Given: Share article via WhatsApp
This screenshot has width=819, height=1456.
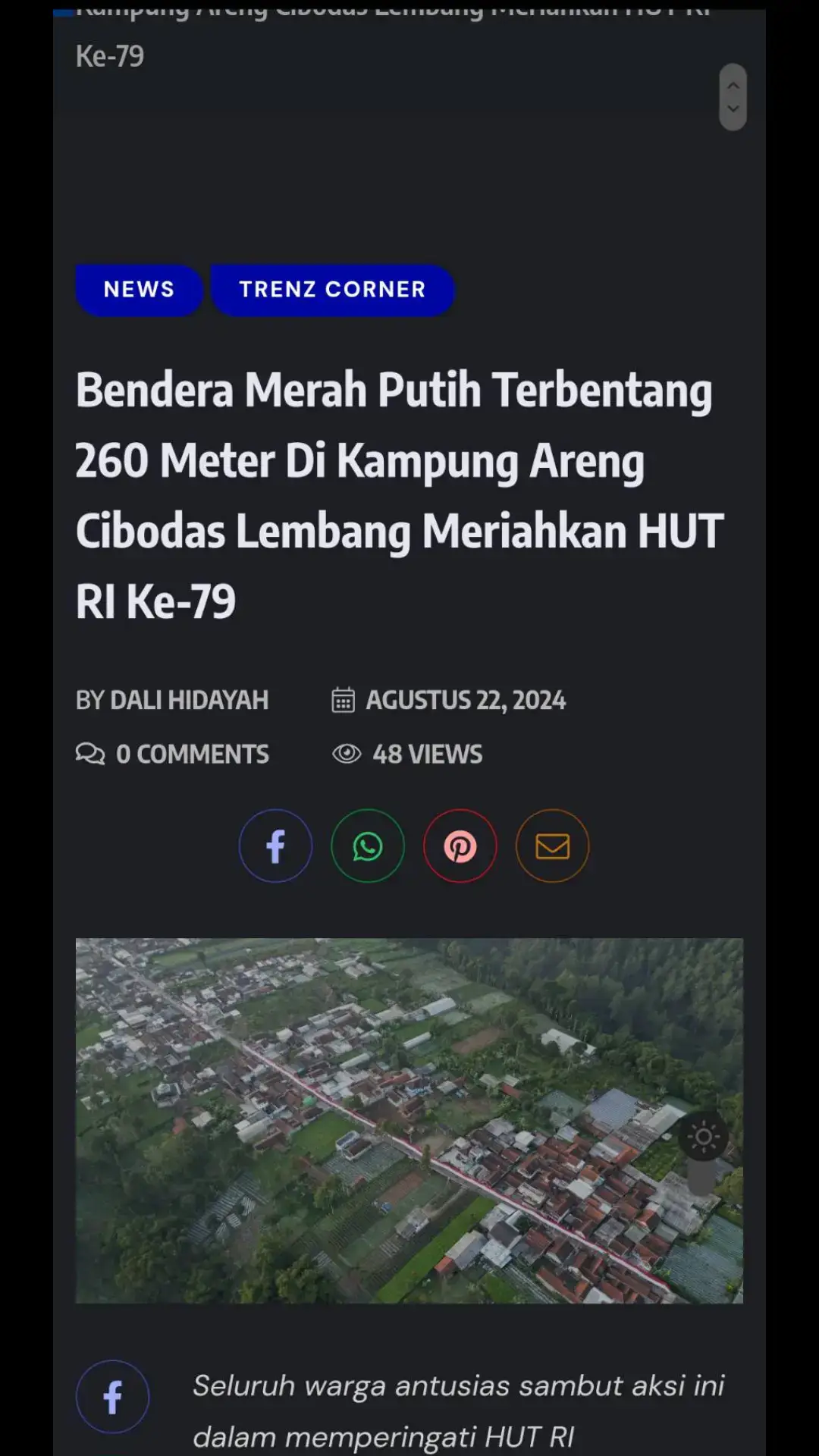Looking at the screenshot, I should click(368, 846).
